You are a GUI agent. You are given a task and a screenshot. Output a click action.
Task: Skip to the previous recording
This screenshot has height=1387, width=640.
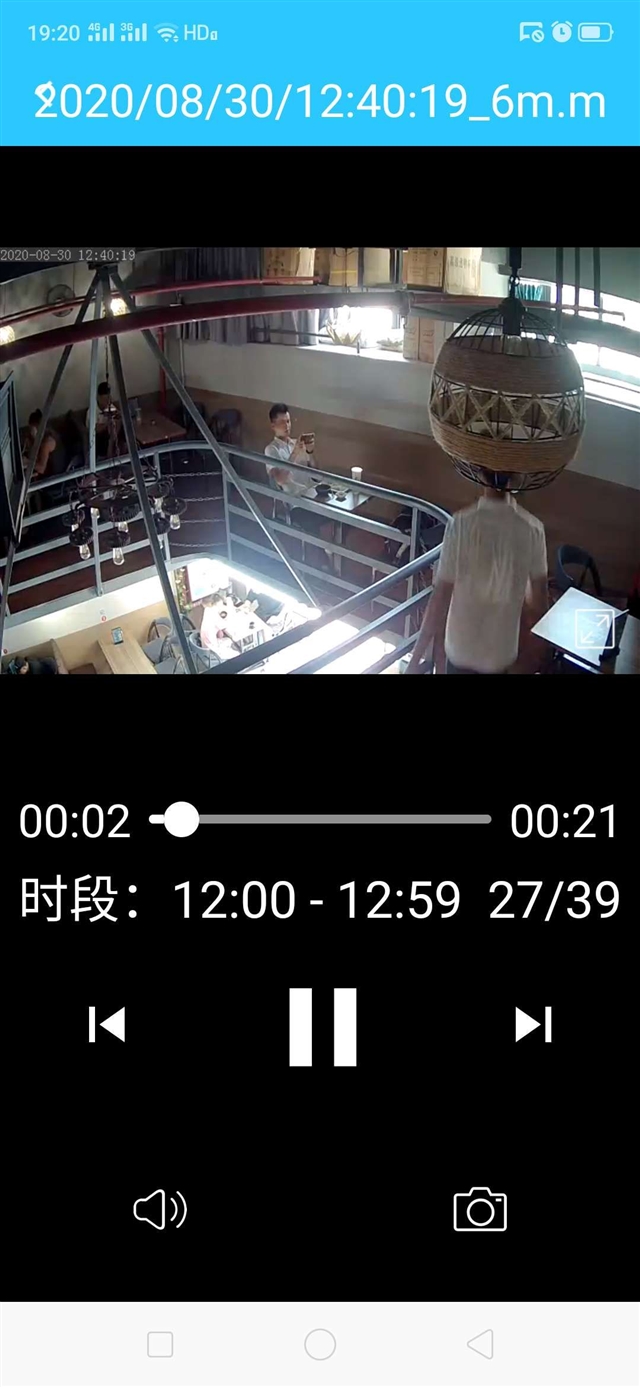click(107, 1025)
